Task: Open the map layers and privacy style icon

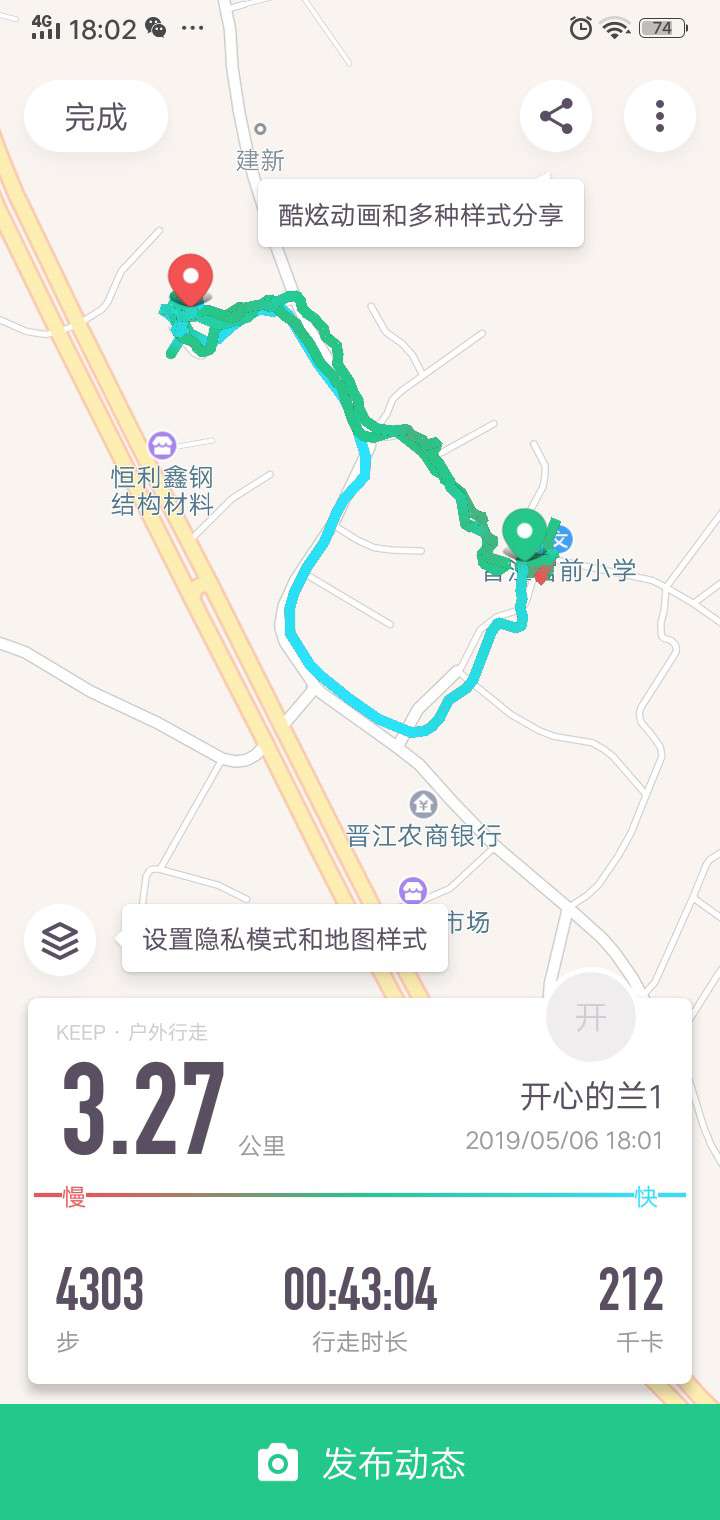Action: click(x=59, y=938)
